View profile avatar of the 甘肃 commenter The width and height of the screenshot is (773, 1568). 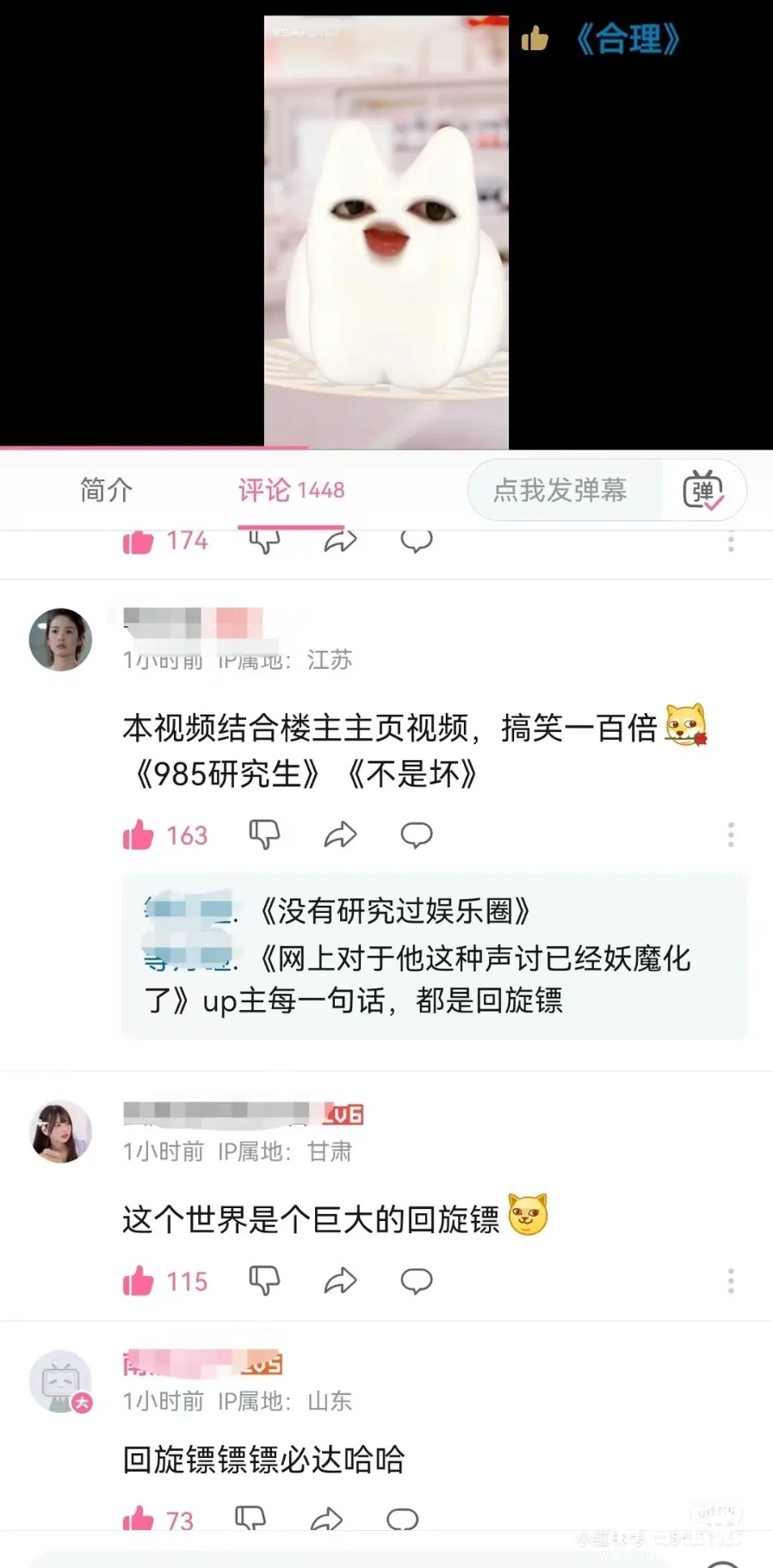60,1131
